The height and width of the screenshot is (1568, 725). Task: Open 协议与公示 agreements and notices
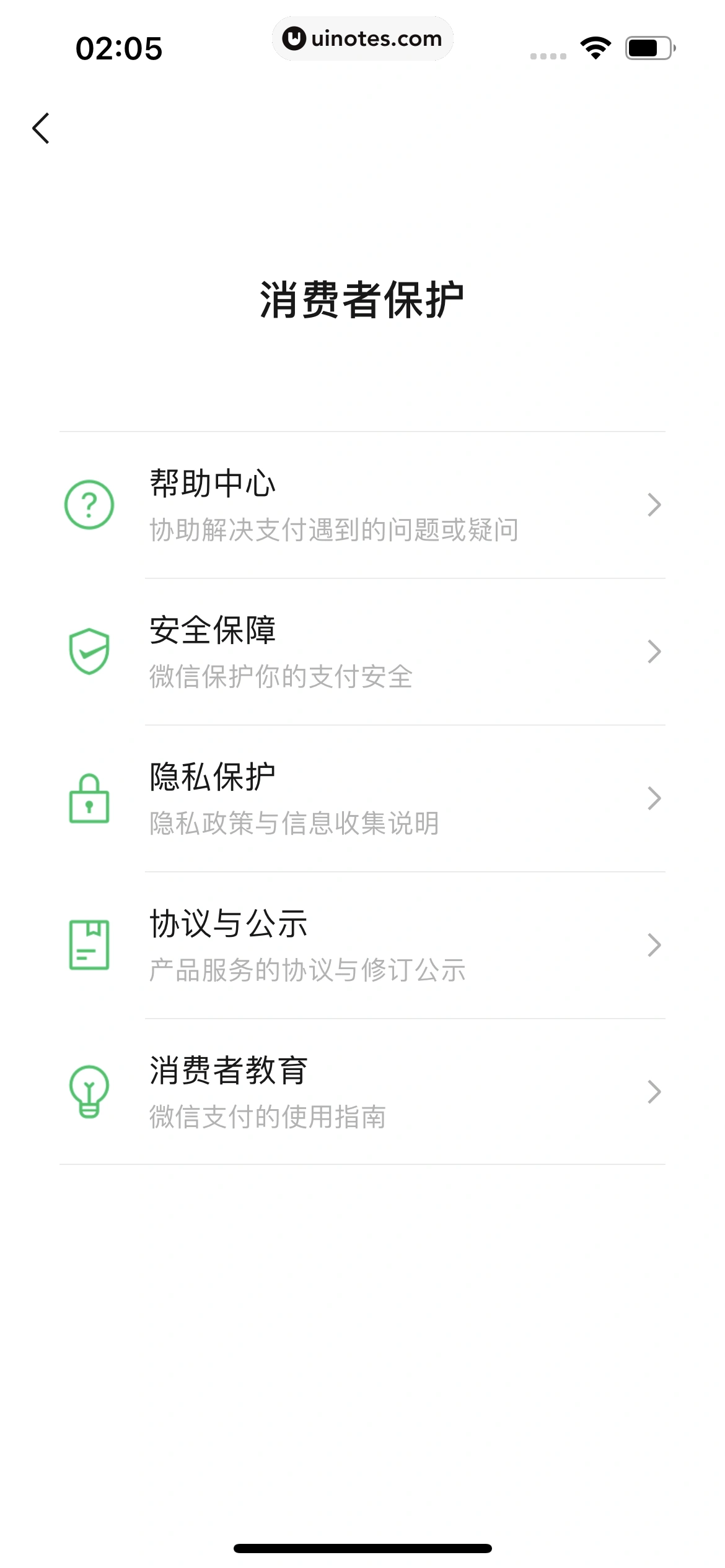click(x=362, y=945)
